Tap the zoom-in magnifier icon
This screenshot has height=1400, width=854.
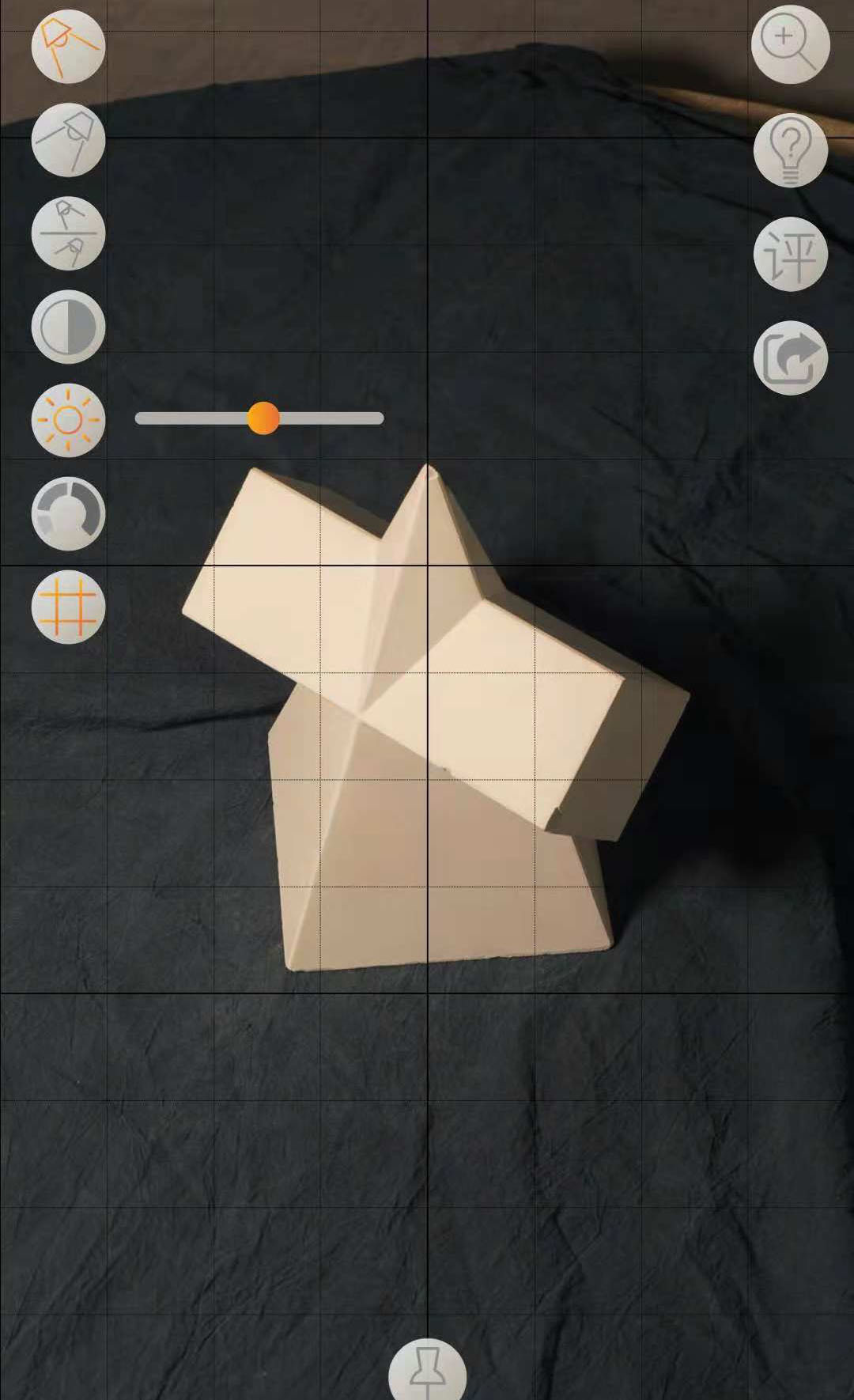[790, 44]
